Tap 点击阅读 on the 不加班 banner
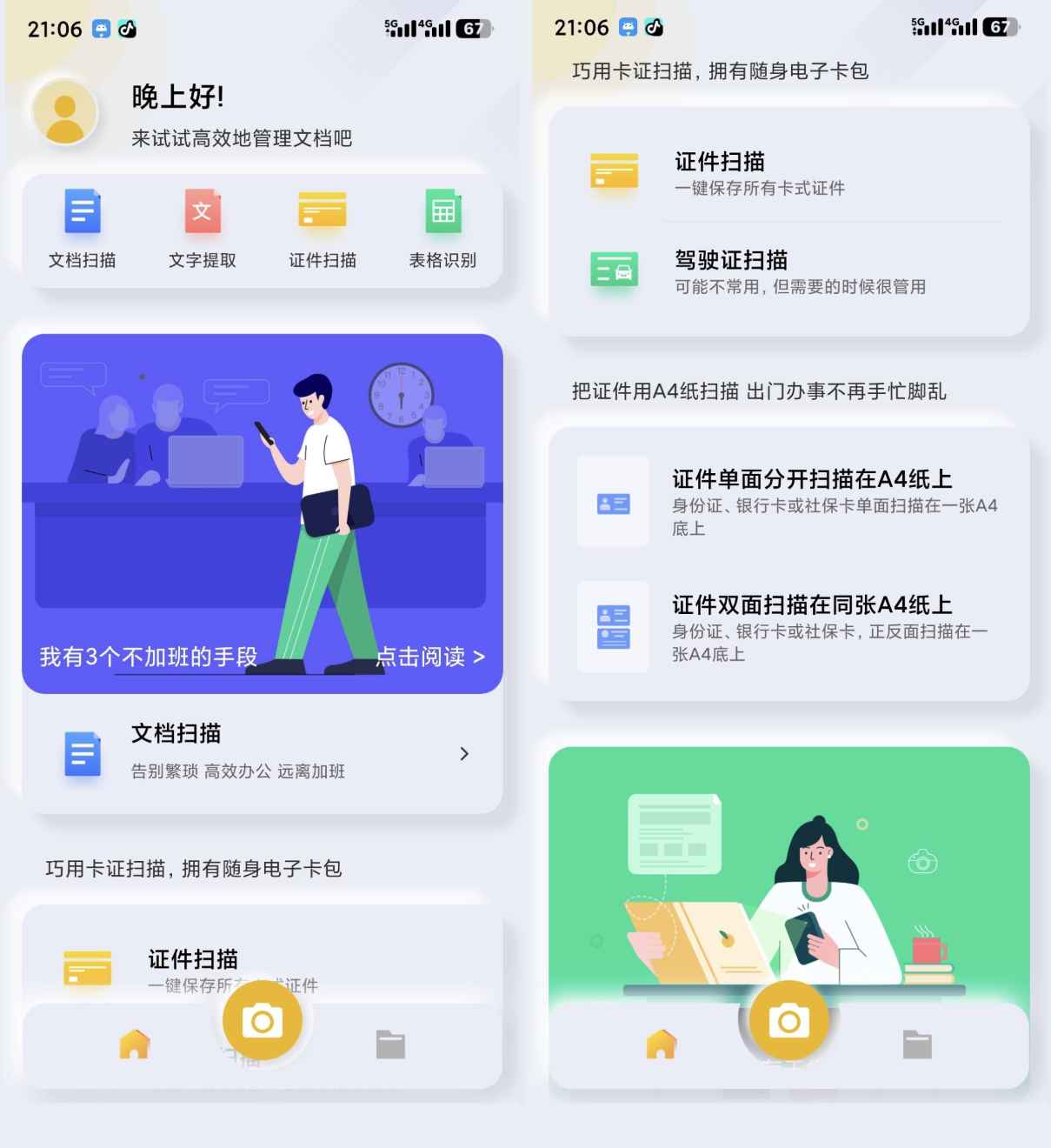The width and height of the screenshot is (1051, 1148). 429,657
